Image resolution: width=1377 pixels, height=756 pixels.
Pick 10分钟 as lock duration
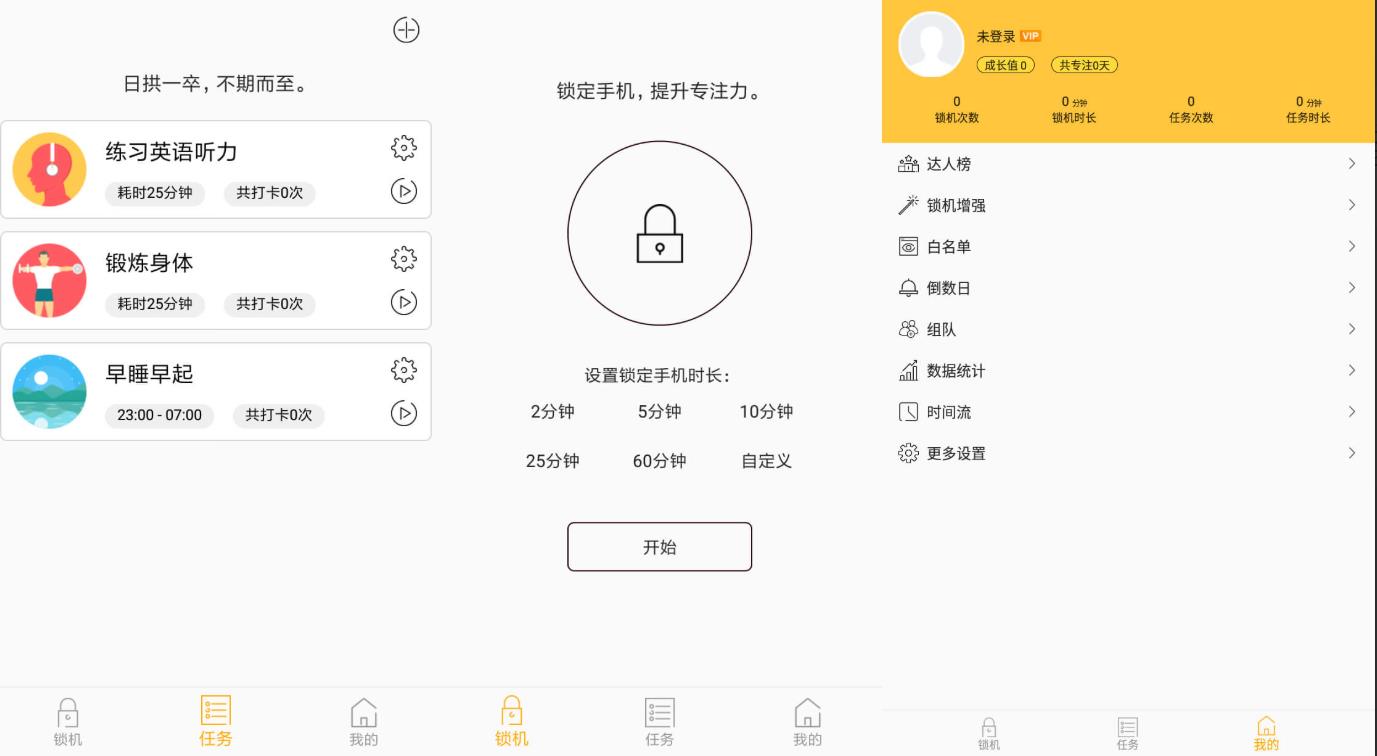(x=766, y=411)
